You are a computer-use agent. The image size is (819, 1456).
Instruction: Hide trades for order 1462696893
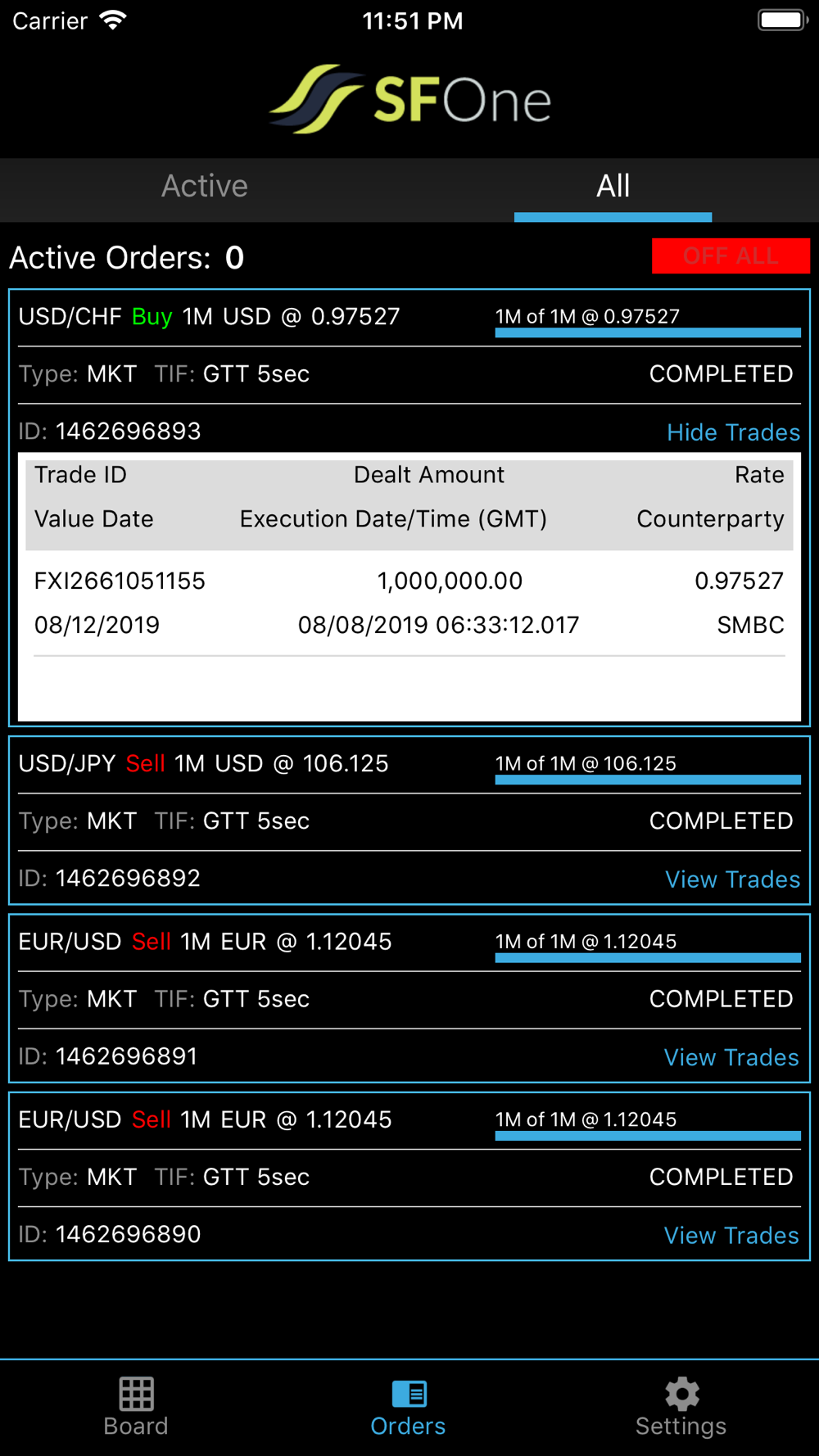click(733, 432)
